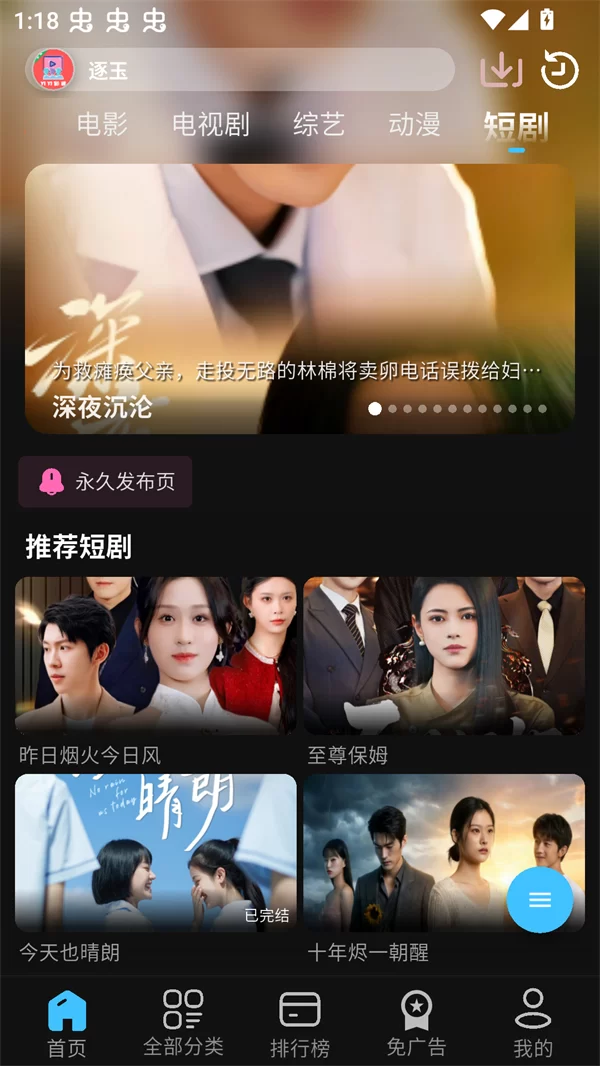This screenshot has height=1066, width=600.
Task: Go to the 动漫 tab
Action: point(414,125)
